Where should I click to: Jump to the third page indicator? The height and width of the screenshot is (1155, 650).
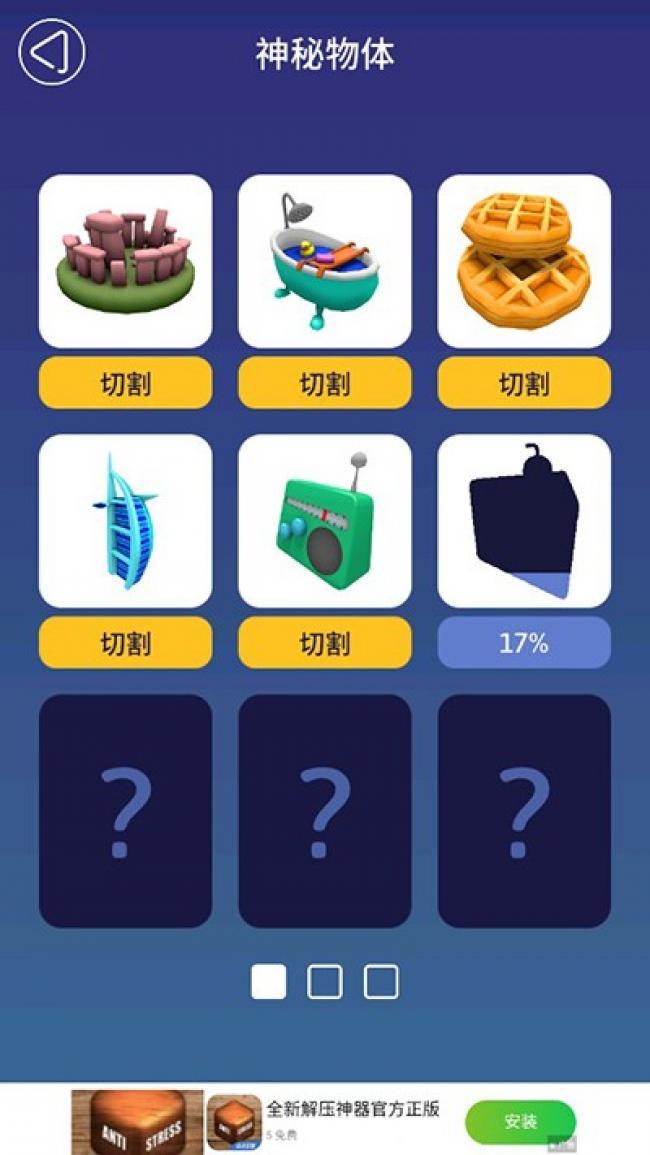click(381, 982)
